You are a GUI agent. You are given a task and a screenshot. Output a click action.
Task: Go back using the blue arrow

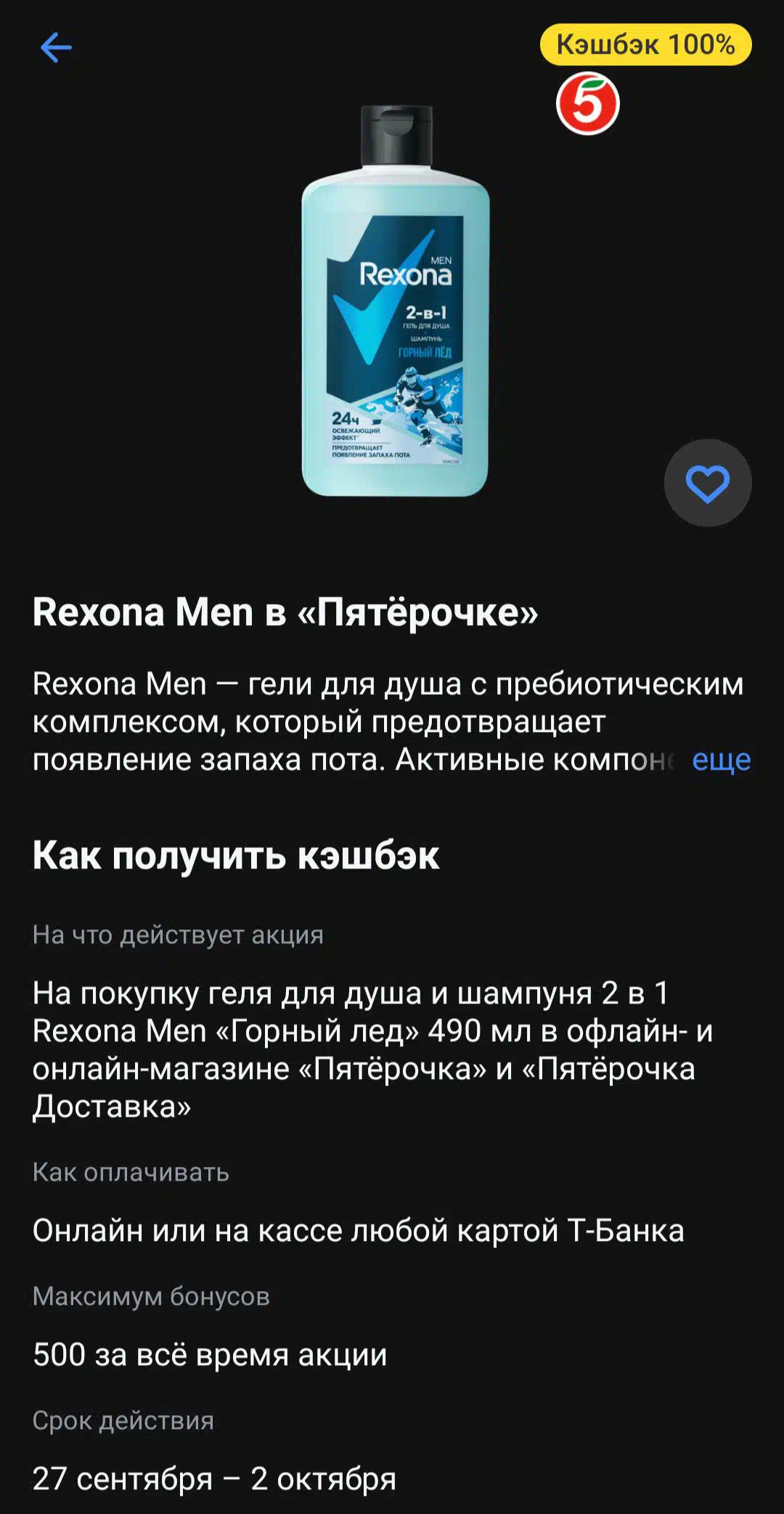56,48
